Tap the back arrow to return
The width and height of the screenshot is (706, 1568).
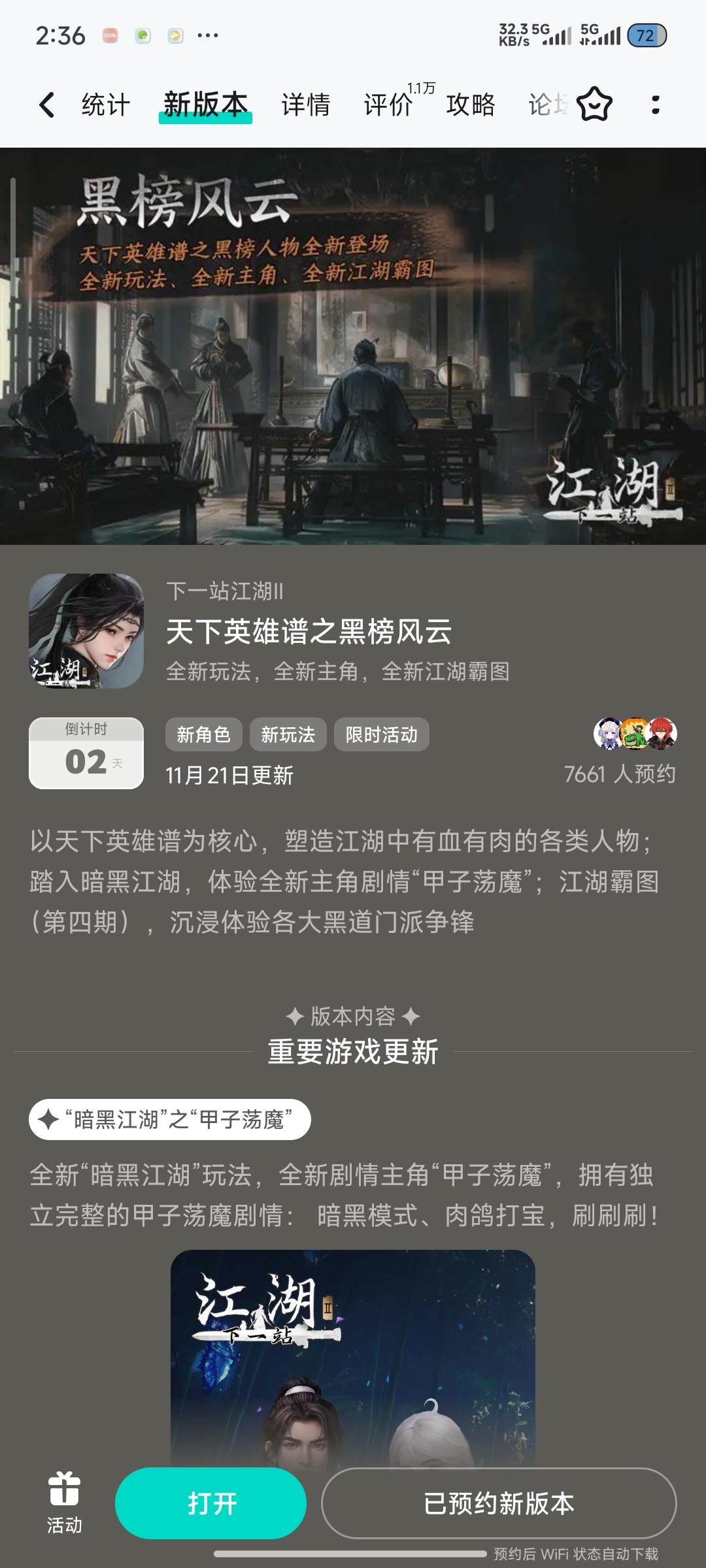coord(47,105)
